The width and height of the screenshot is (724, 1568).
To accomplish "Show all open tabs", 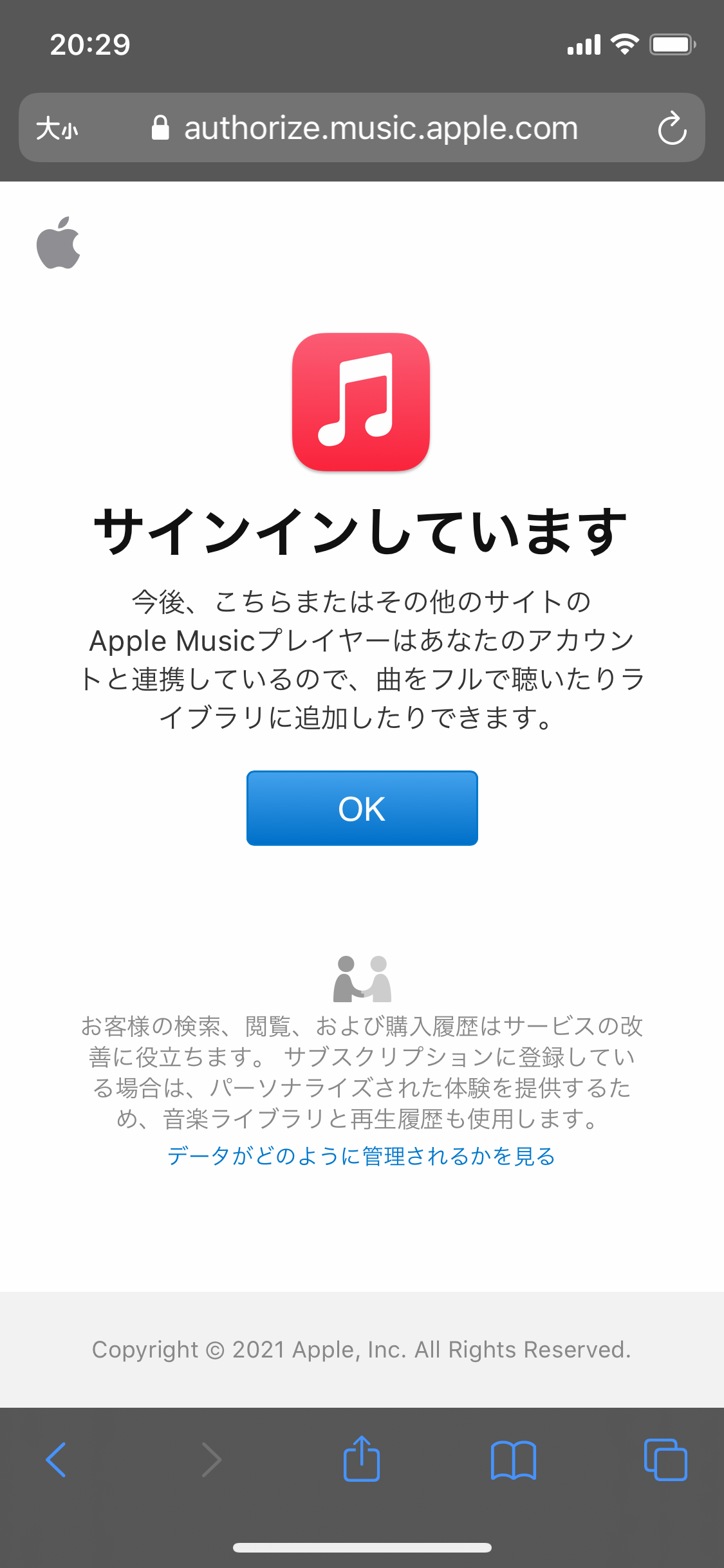I will 665,1459.
